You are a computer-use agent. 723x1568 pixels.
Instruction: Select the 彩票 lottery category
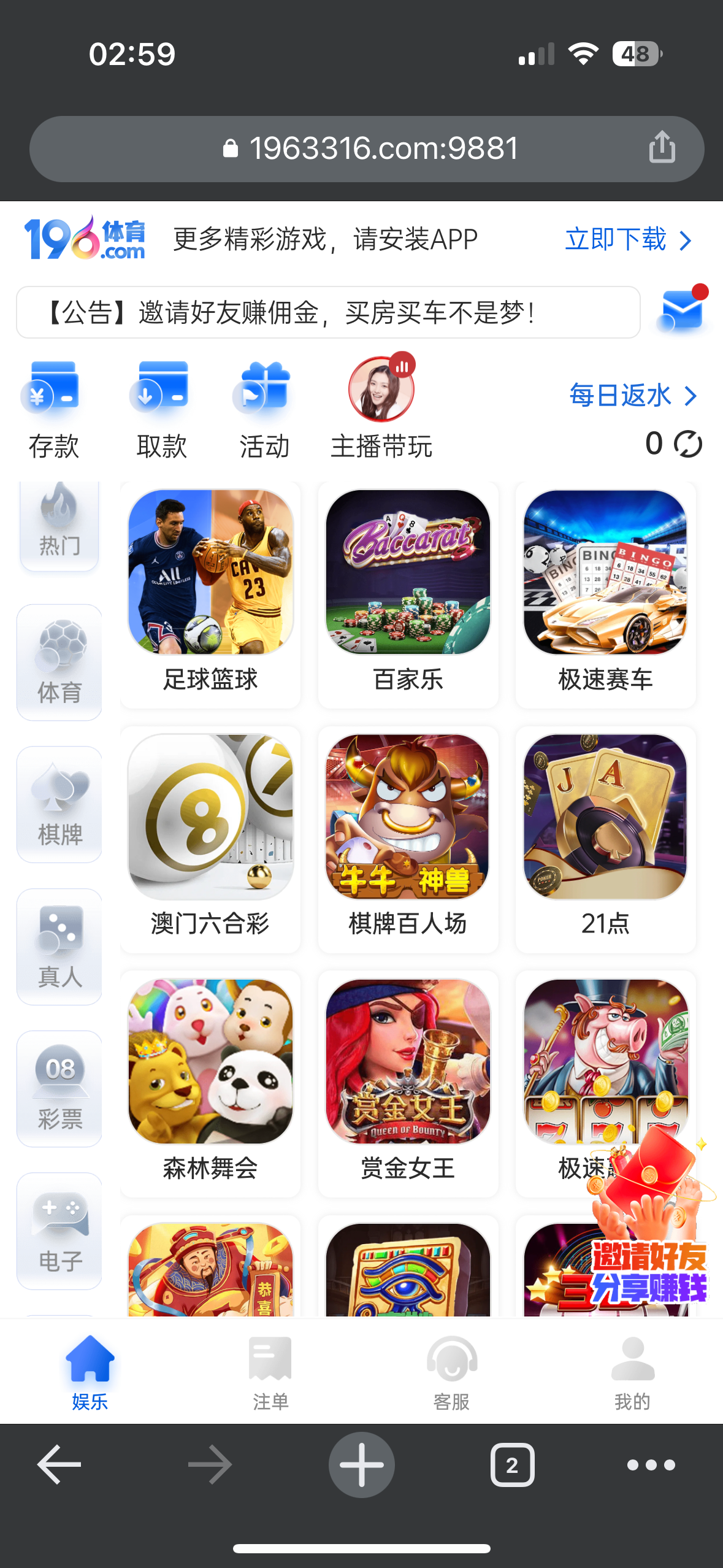[59, 1089]
